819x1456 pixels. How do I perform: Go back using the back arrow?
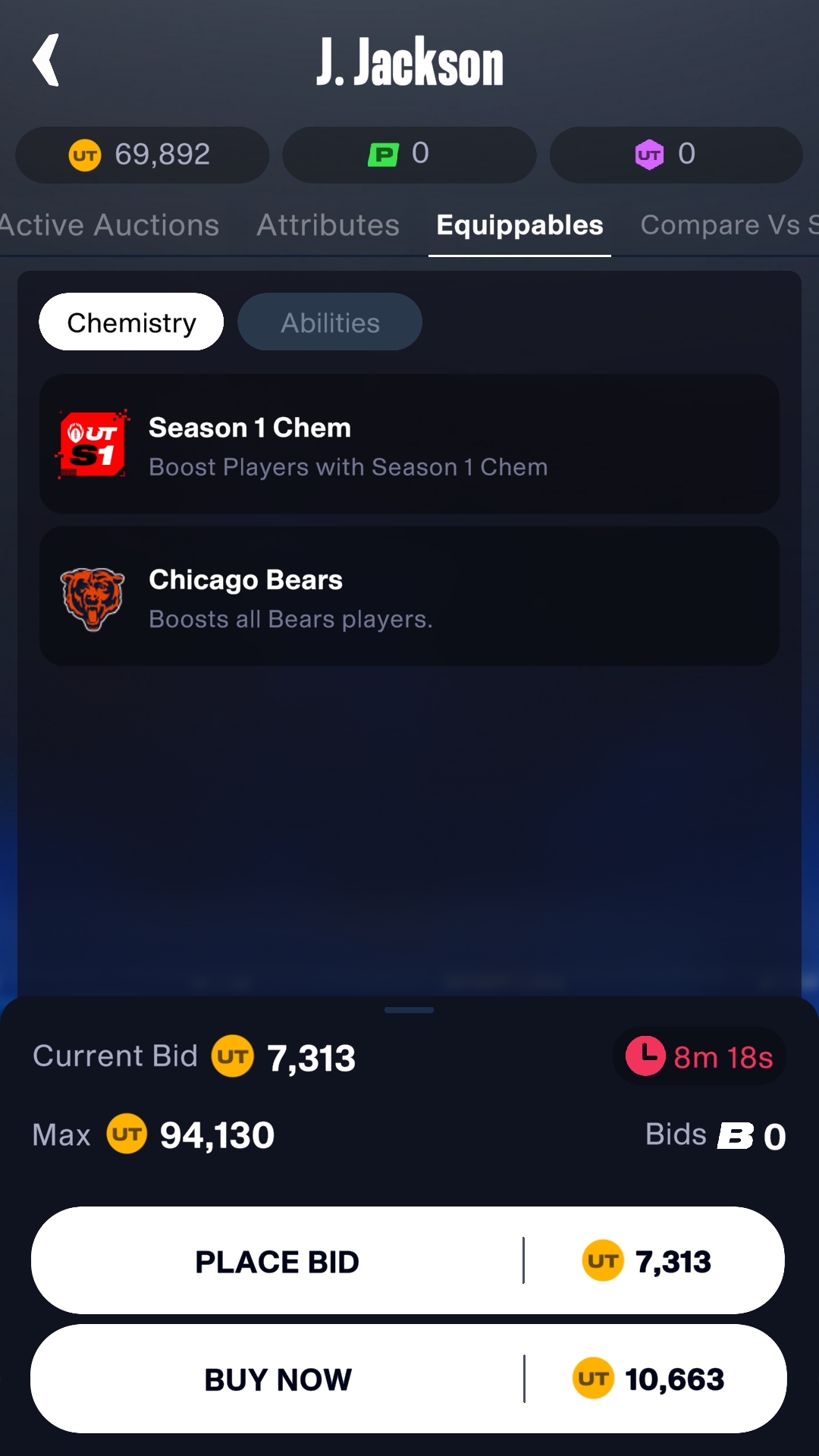pyautogui.click(x=46, y=60)
